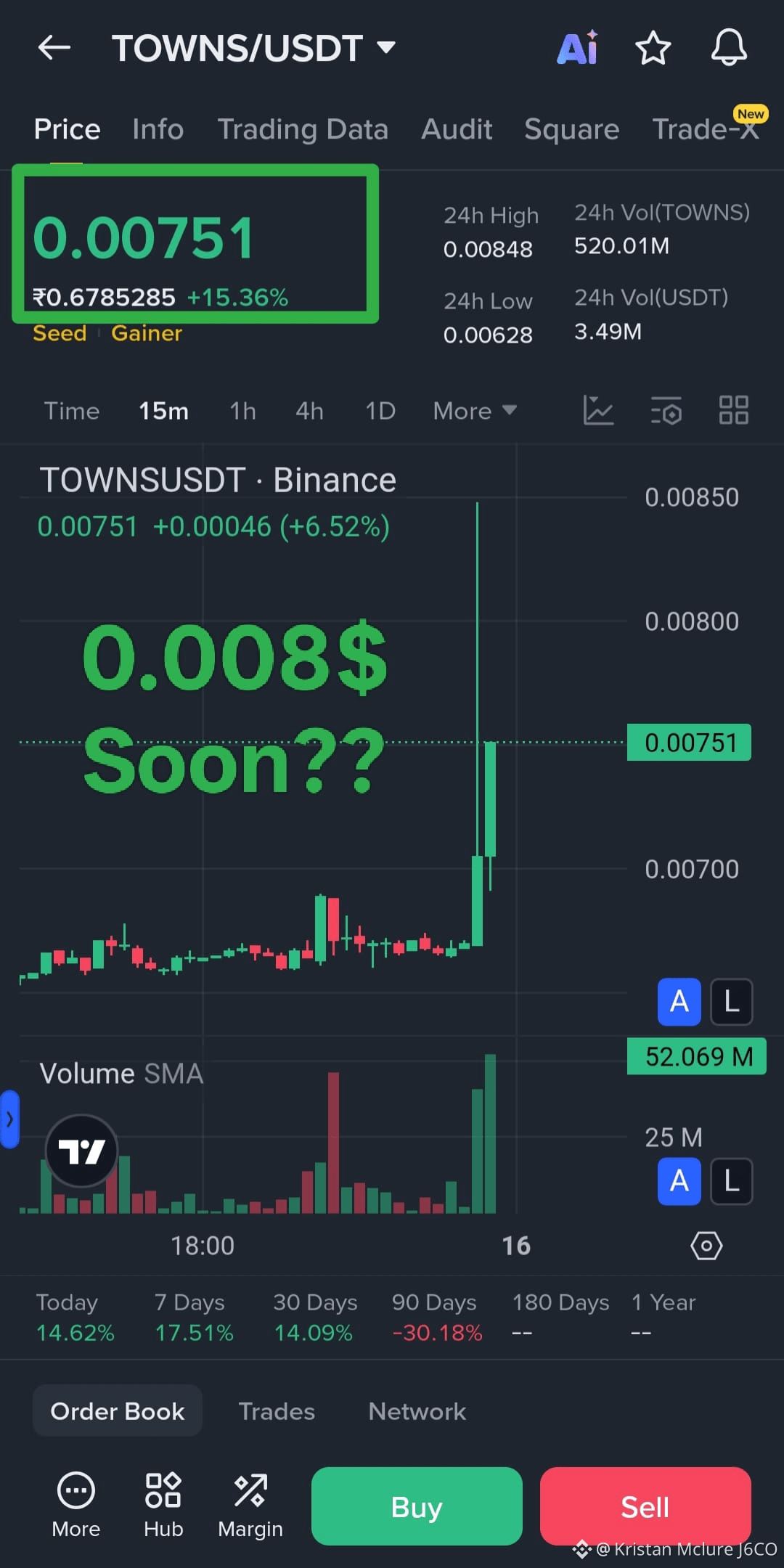Toggle the favorite star for TOWNS/USDT
Screen dimensions: 784x1568
653,48
